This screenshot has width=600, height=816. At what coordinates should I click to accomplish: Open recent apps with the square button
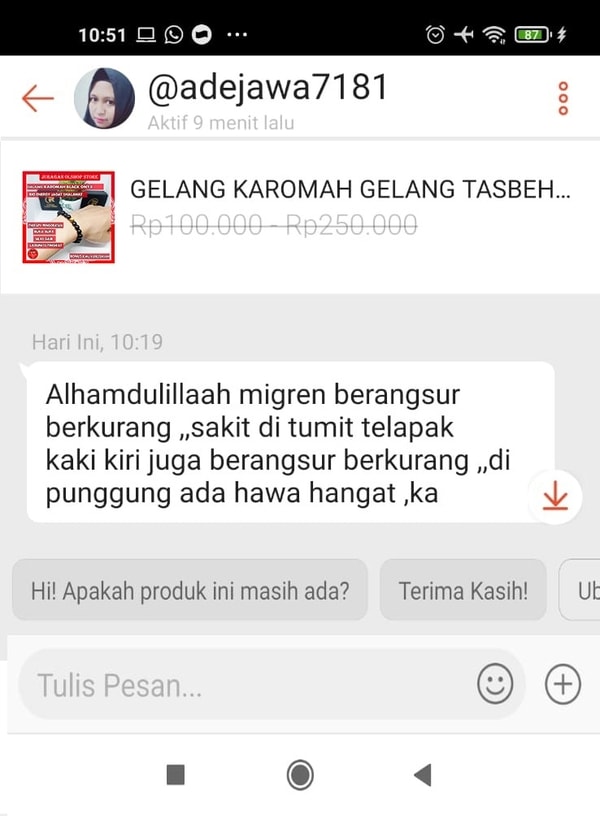point(176,774)
